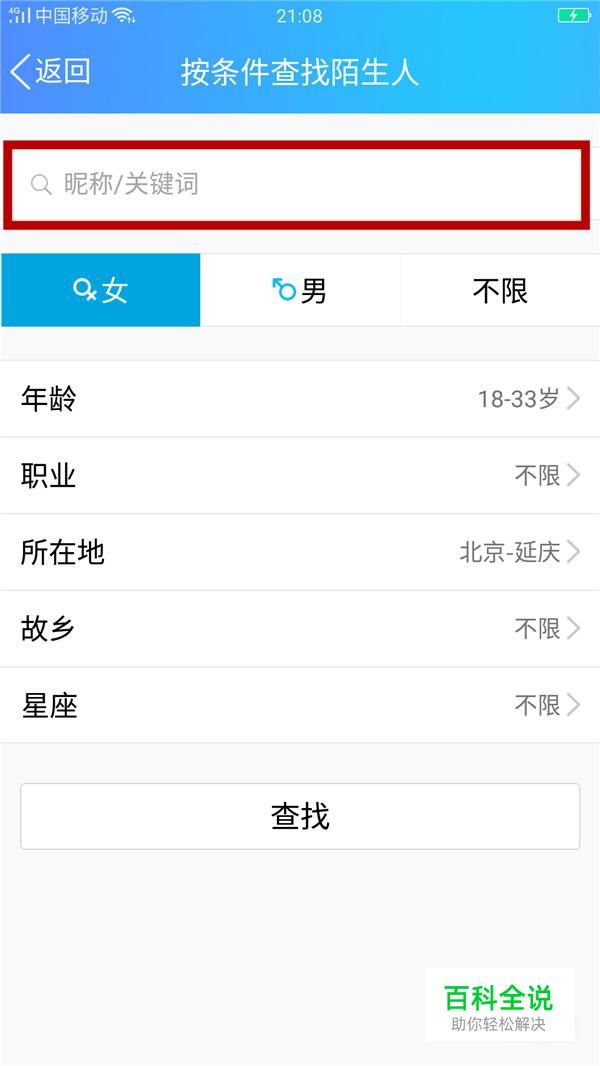
Task: Open the 星座 zodiac row
Action: click(x=300, y=706)
